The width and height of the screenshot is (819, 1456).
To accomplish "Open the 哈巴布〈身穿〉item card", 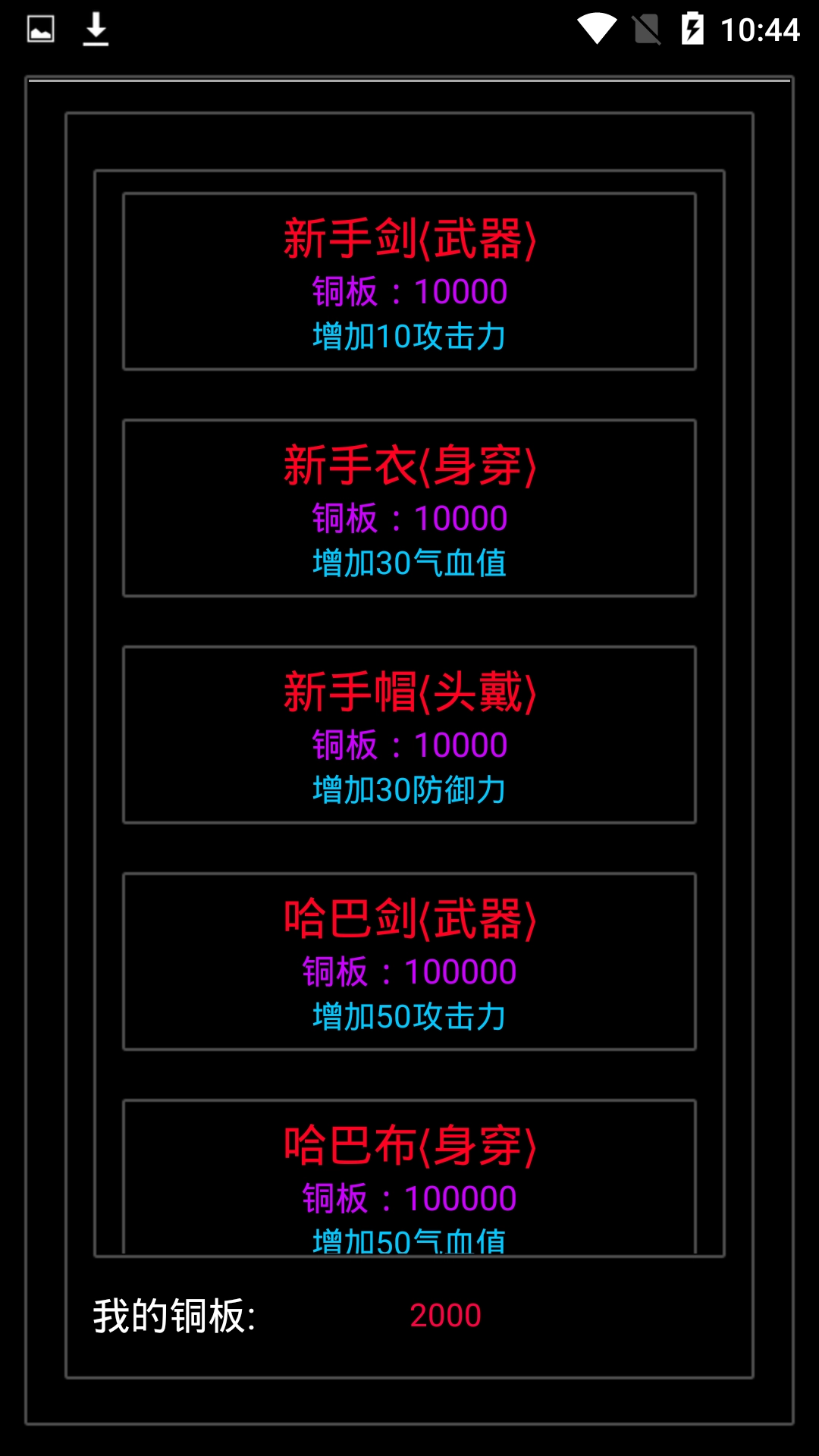I will coord(409,1175).
